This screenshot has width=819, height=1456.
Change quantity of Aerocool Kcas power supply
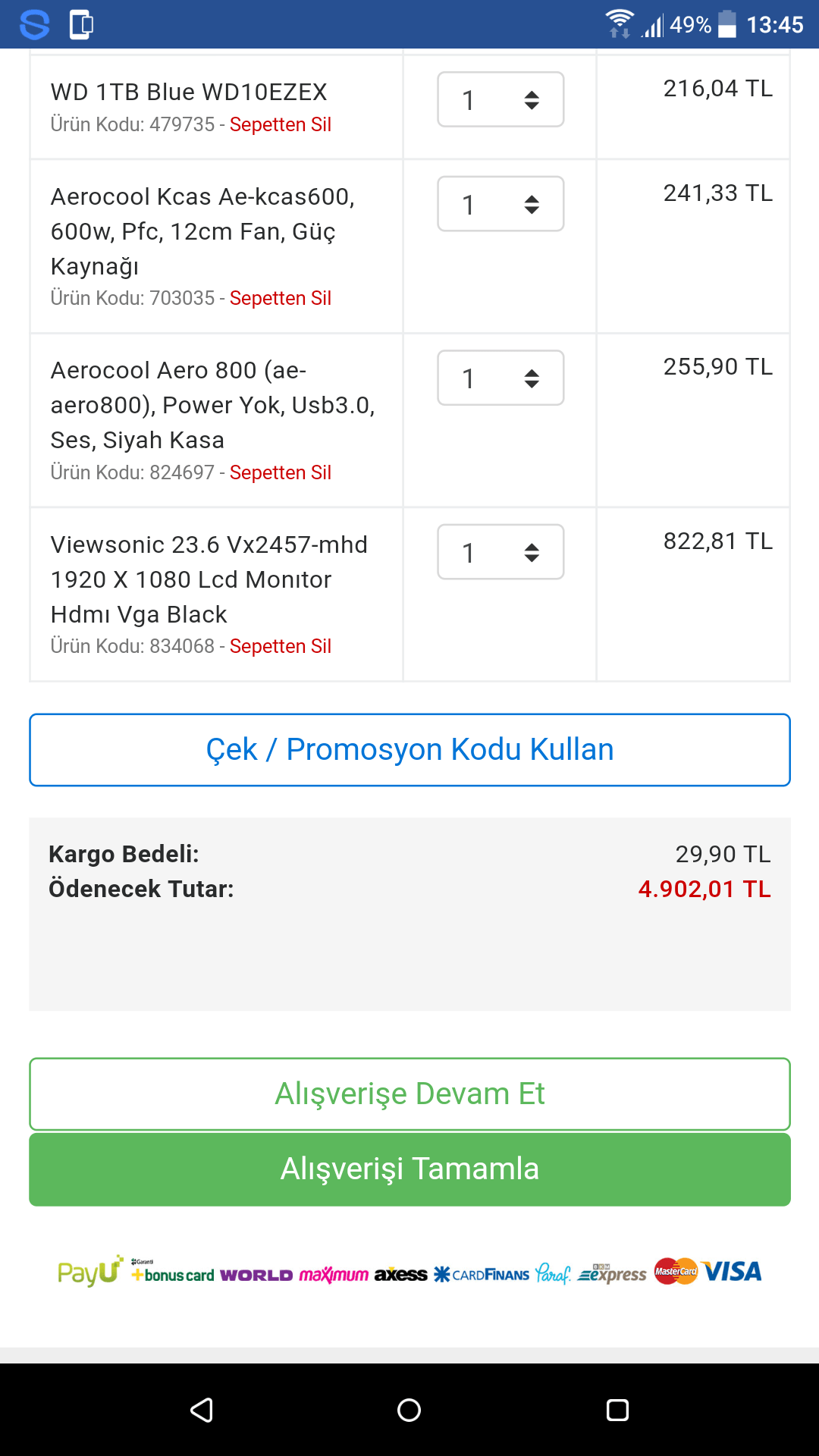[500, 204]
